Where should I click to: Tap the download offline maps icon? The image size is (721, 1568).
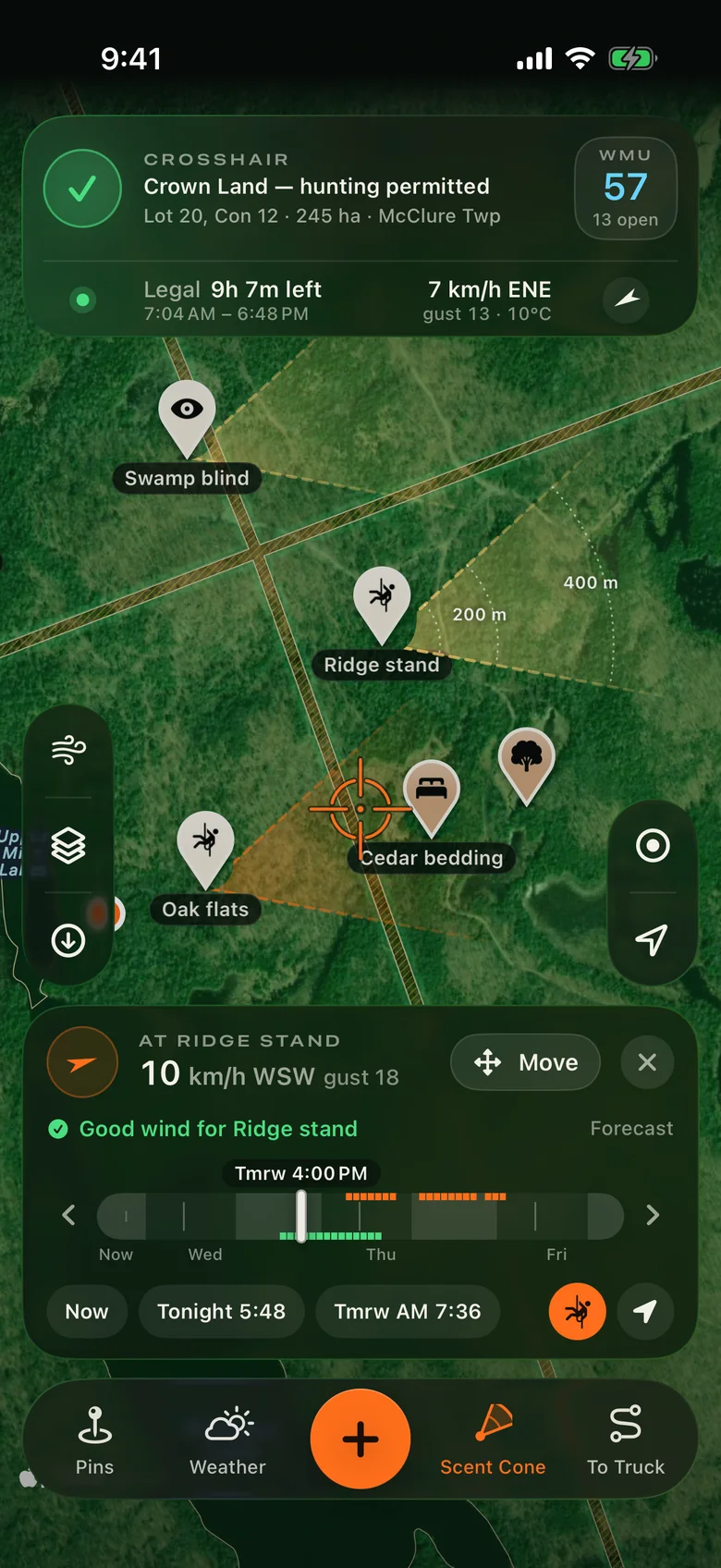tap(68, 940)
